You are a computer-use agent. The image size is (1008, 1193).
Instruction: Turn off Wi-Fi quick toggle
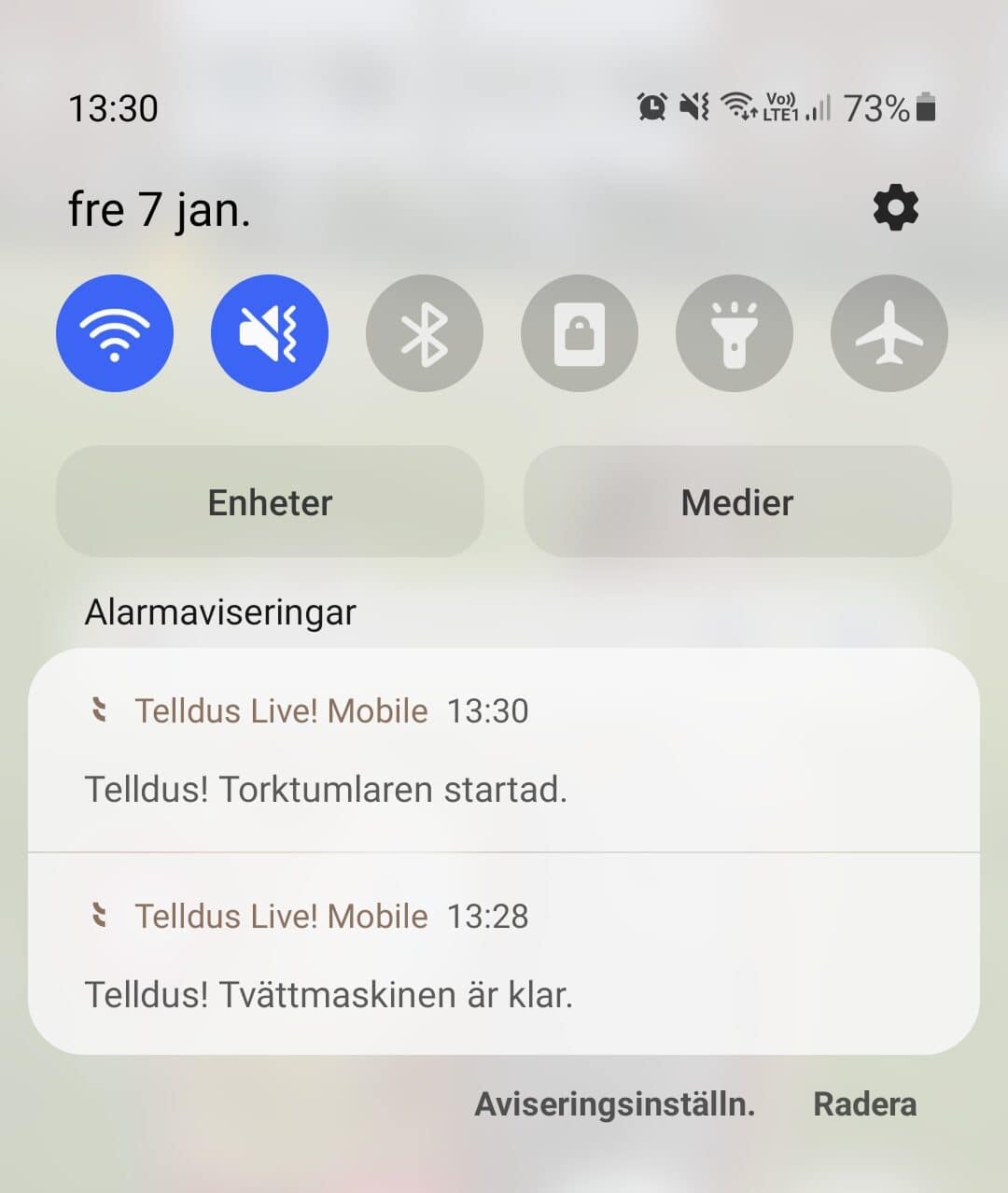click(x=115, y=333)
